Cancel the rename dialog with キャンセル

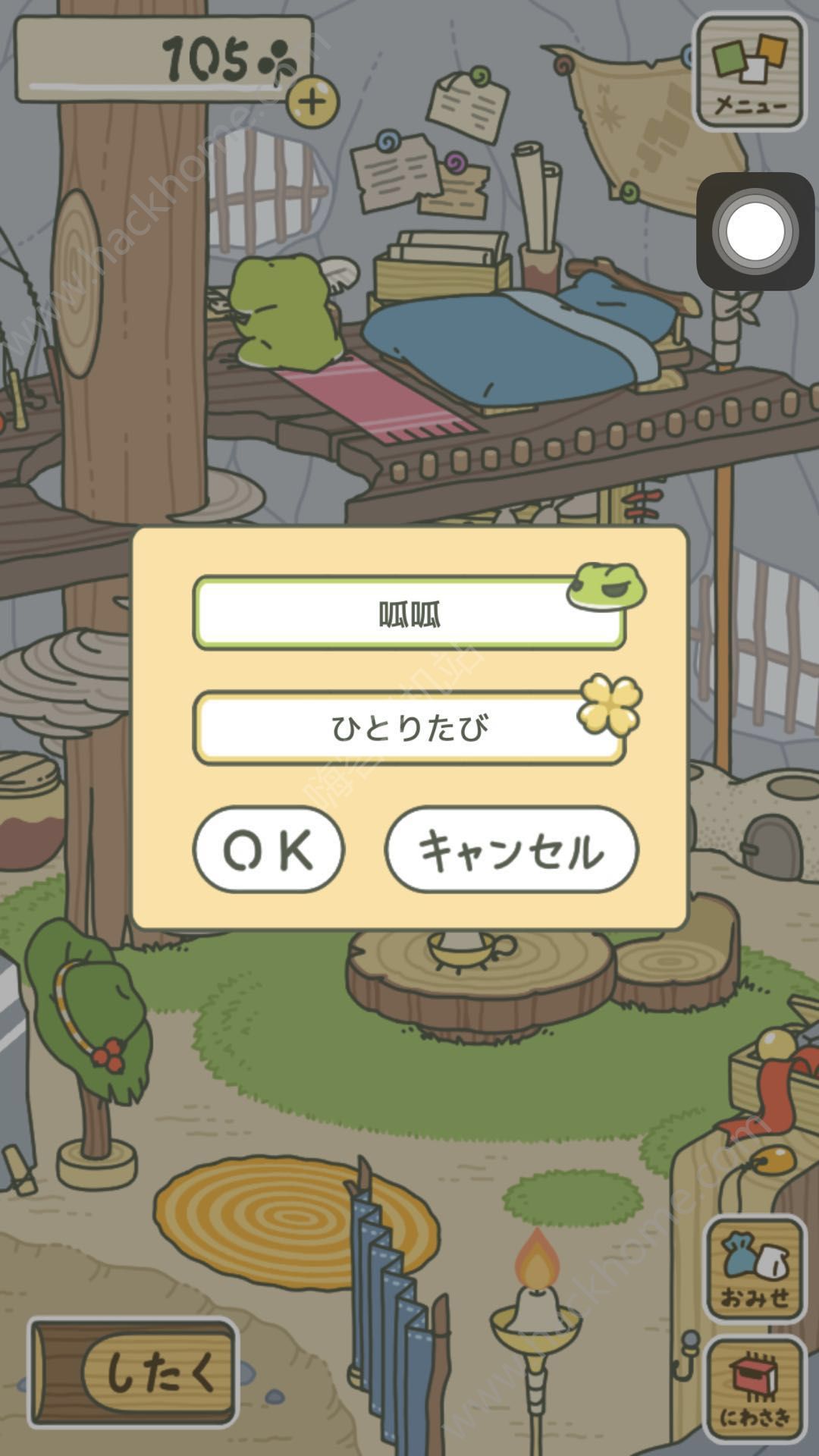tap(511, 849)
